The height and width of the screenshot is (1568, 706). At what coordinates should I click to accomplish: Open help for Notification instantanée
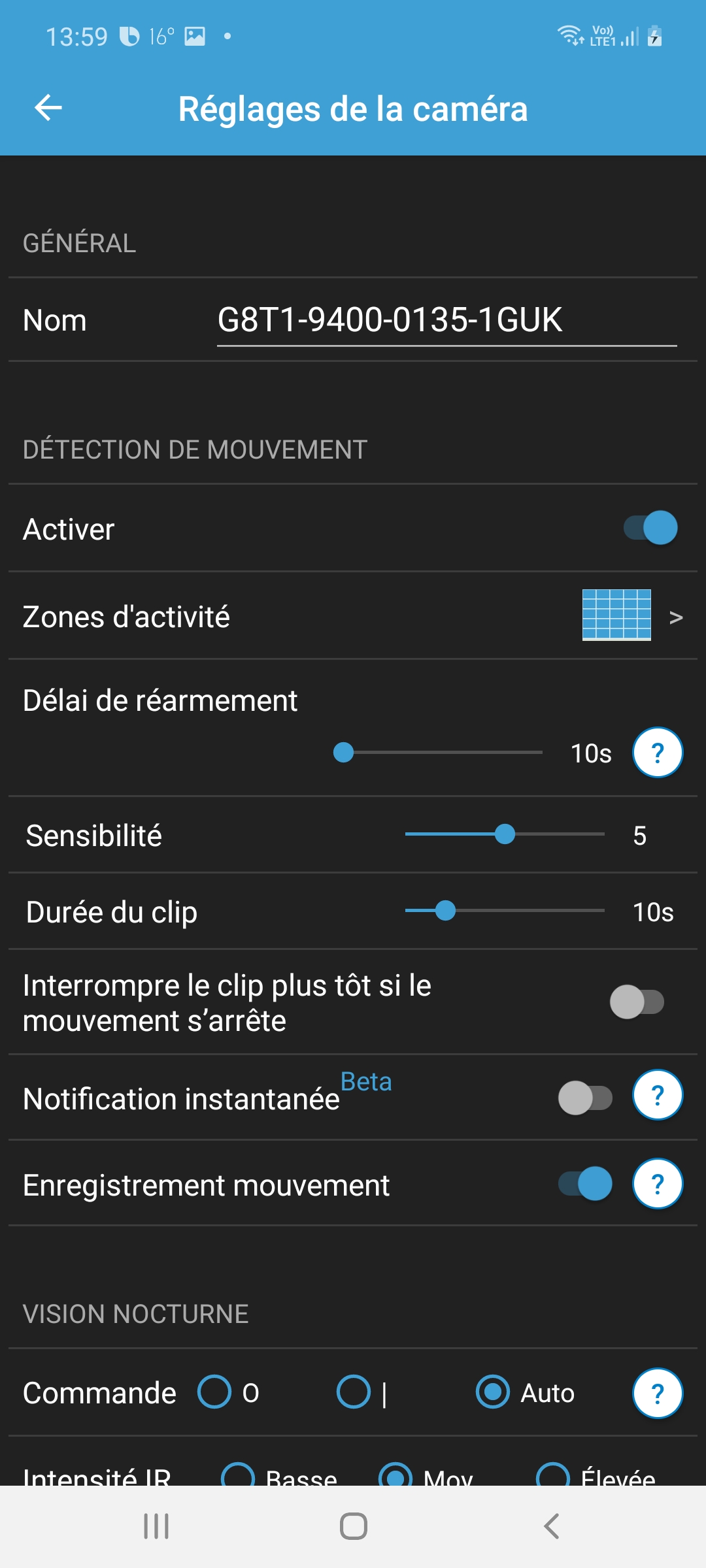point(658,1095)
